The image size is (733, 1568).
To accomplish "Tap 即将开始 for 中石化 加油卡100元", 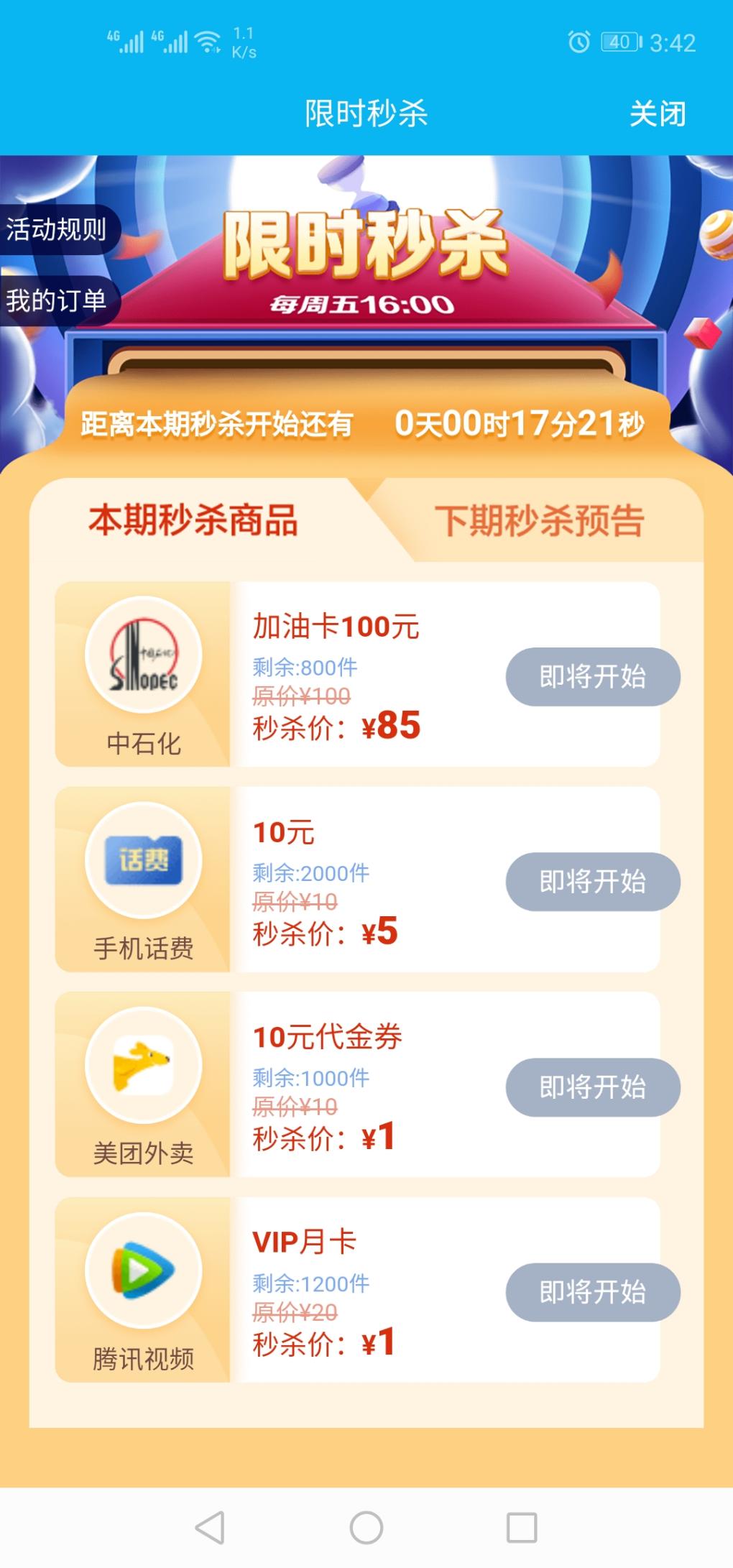I will [x=592, y=677].
